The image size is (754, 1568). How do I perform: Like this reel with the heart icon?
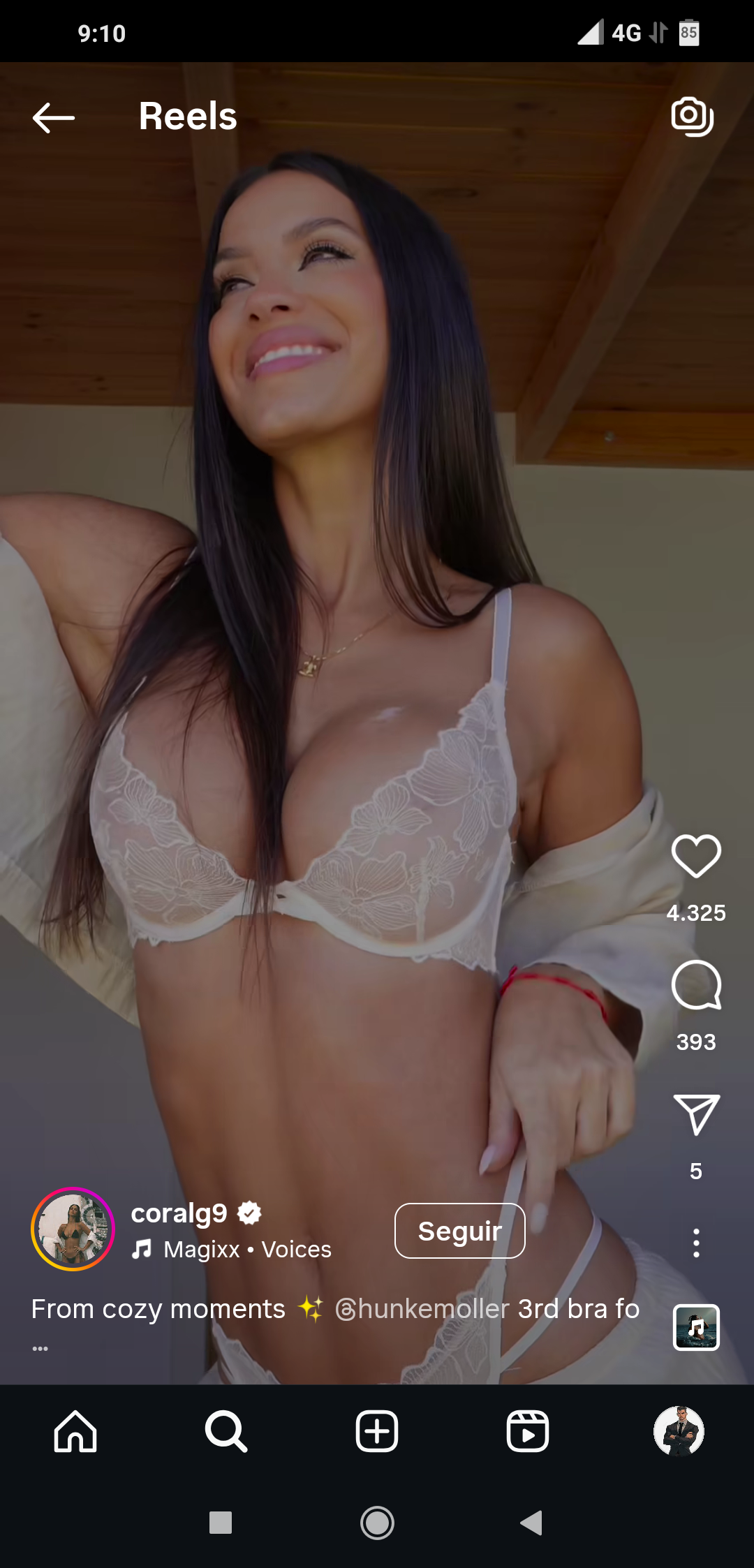tap(695, 856)
